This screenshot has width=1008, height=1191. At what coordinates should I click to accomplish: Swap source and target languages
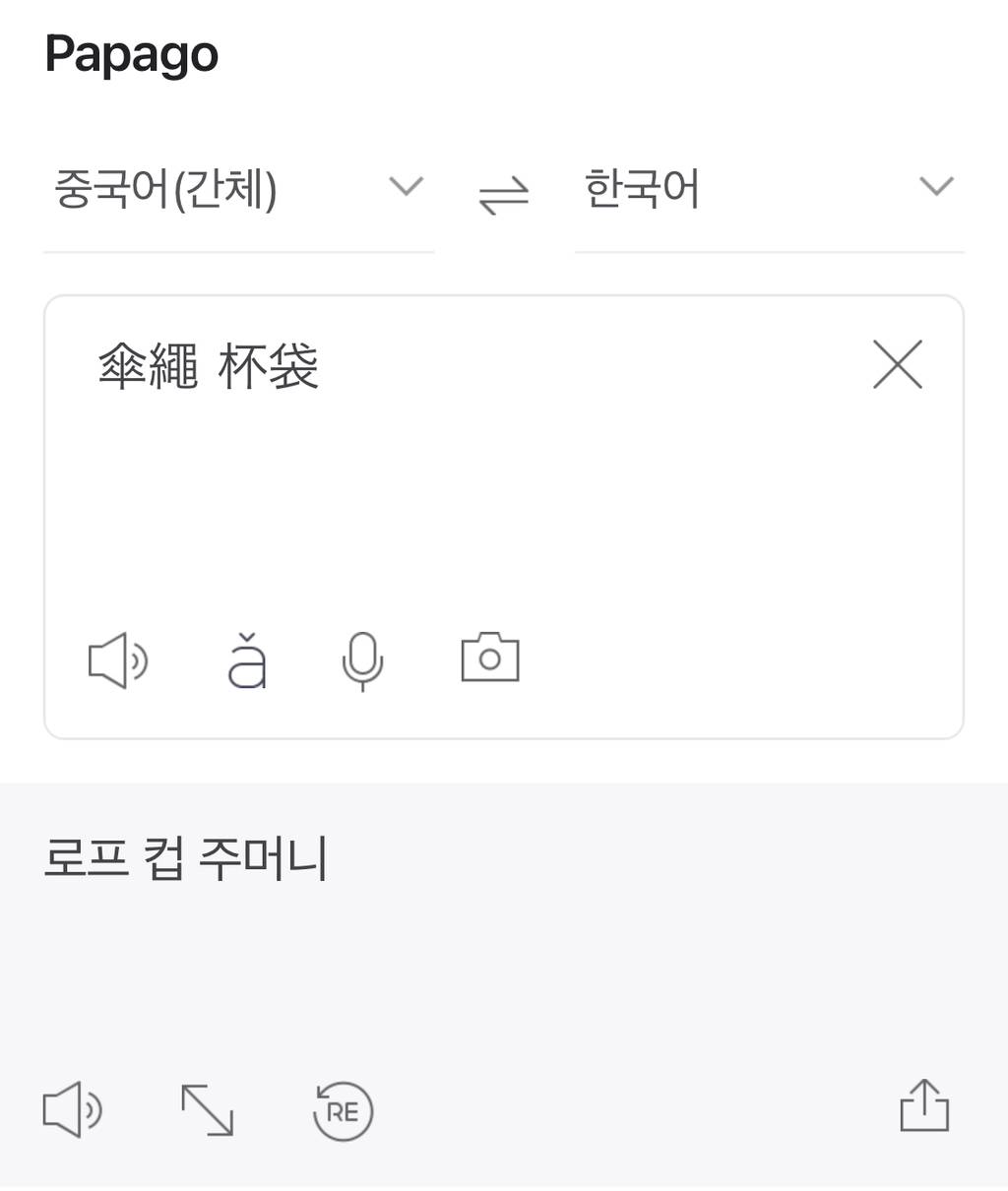pyautogui.click(x=504, y=194)
